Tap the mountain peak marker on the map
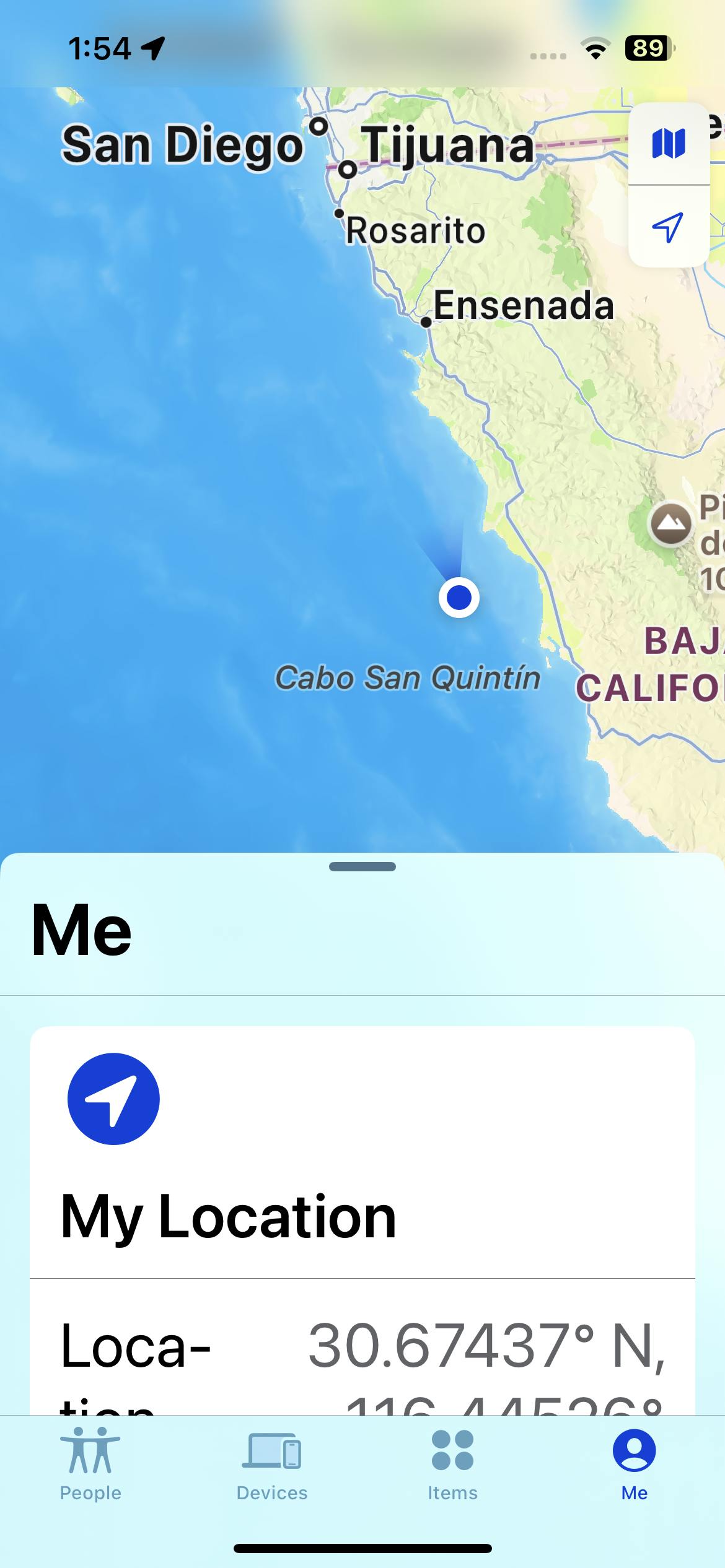The height and width of the screenshot is (1568, 725). 670,524
